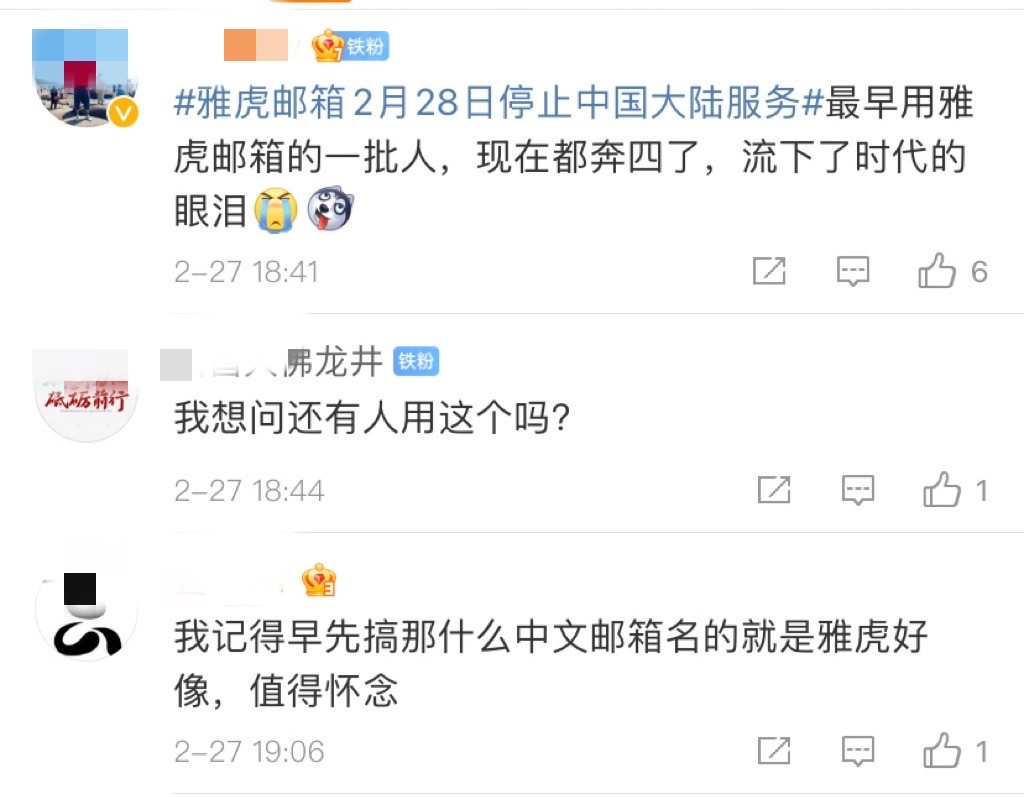Reply to 我想问还有人用这个吗 comment
Viewport: 1024px width, 797px height.
pyautogui.click(x=857, y=490)
